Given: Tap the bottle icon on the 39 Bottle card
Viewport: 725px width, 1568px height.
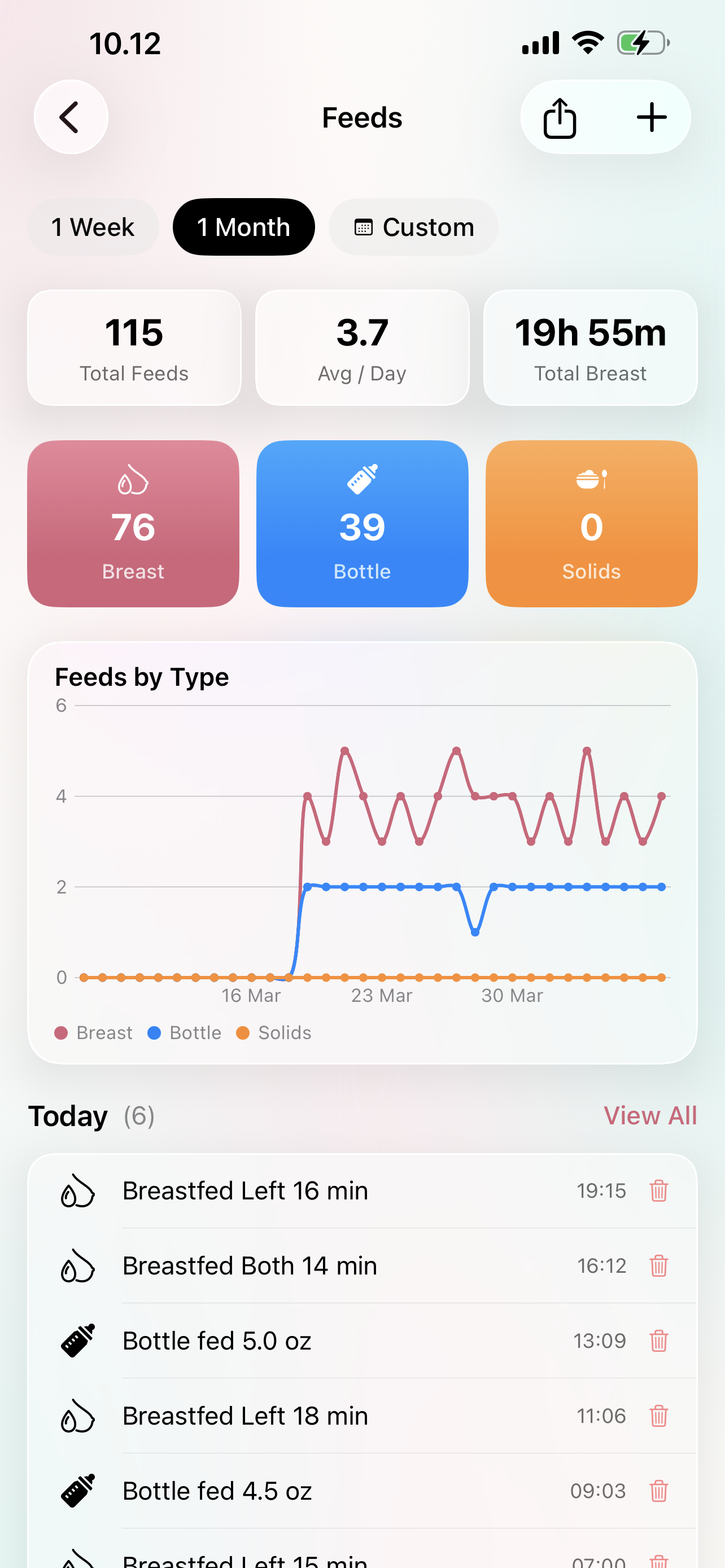Looking at the screenshot, I should (362, 479).
